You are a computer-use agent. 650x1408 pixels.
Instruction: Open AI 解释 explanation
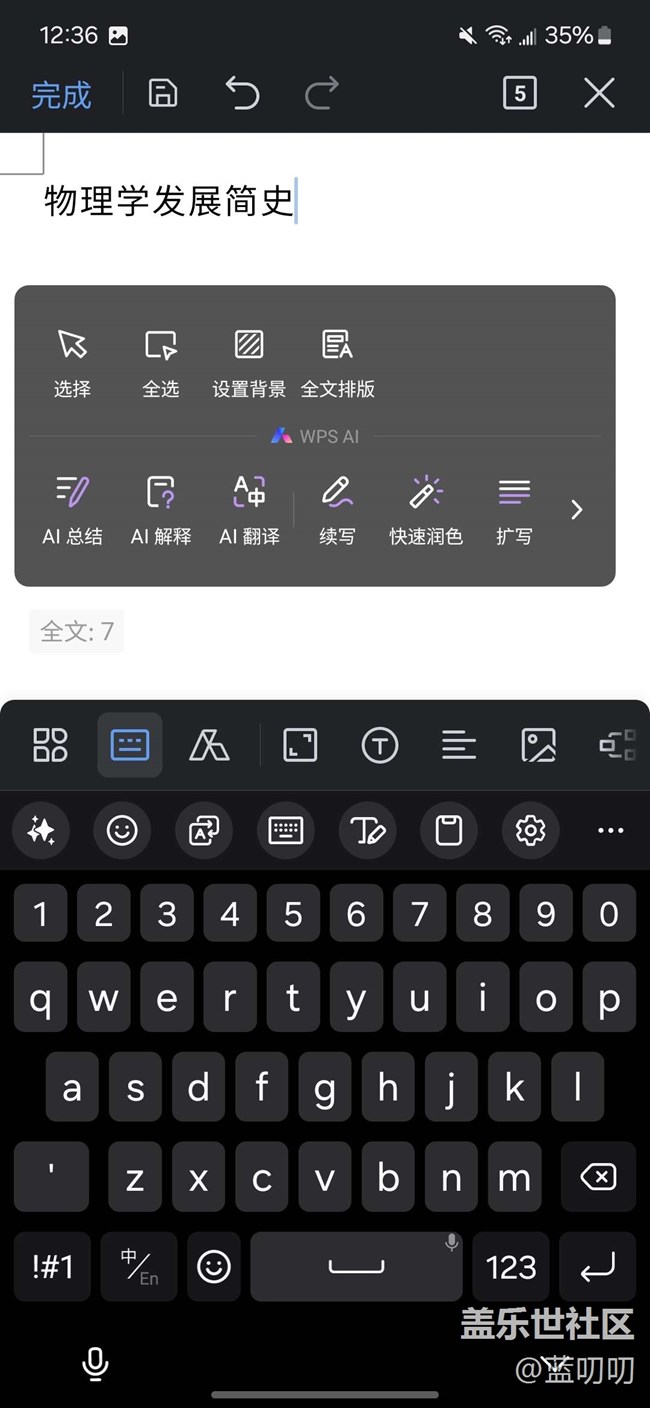pos(160,509)
